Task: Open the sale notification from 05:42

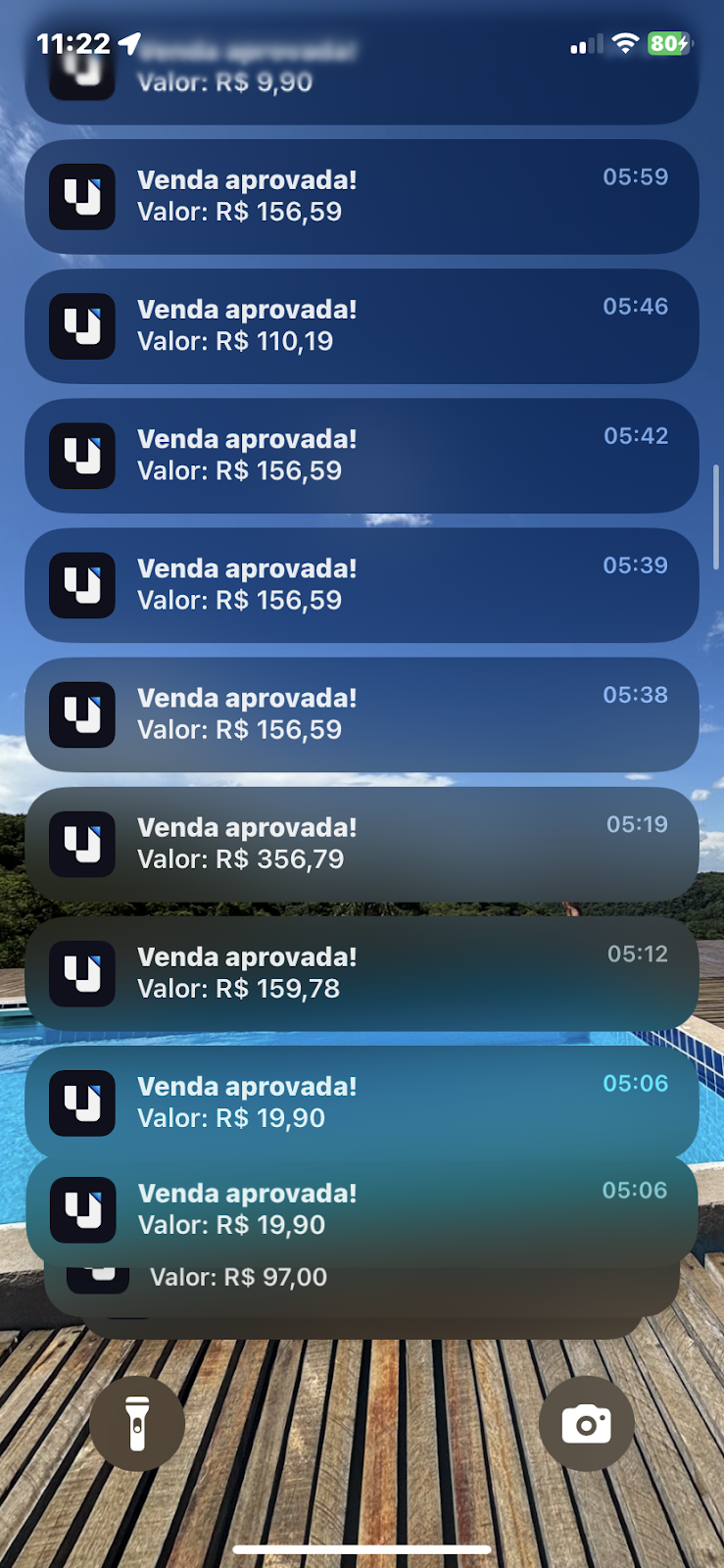Action: tap(362, 456)
